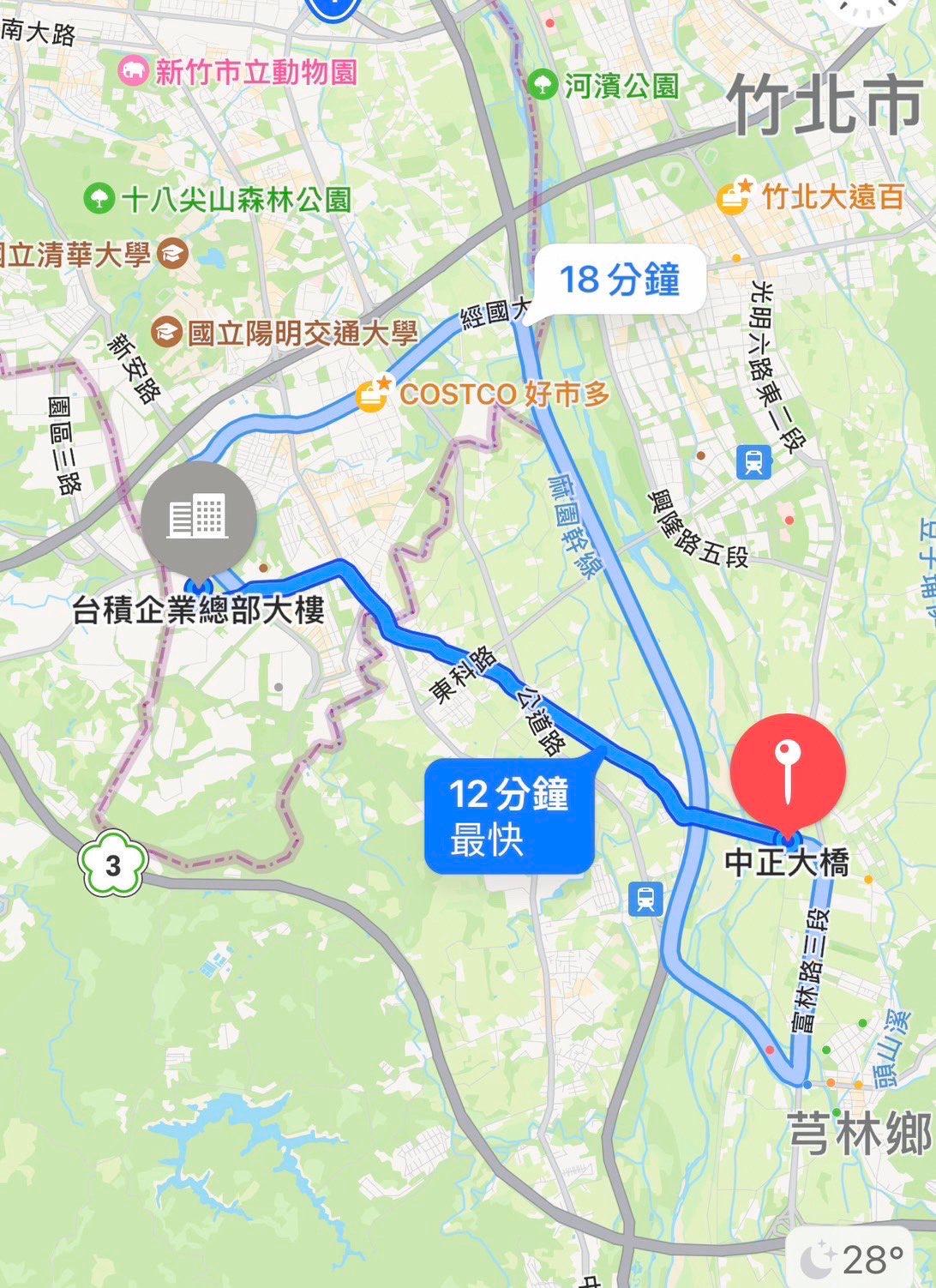
Task: Open 十八尖山森林公園 place info
Action: tap(99, 199)
